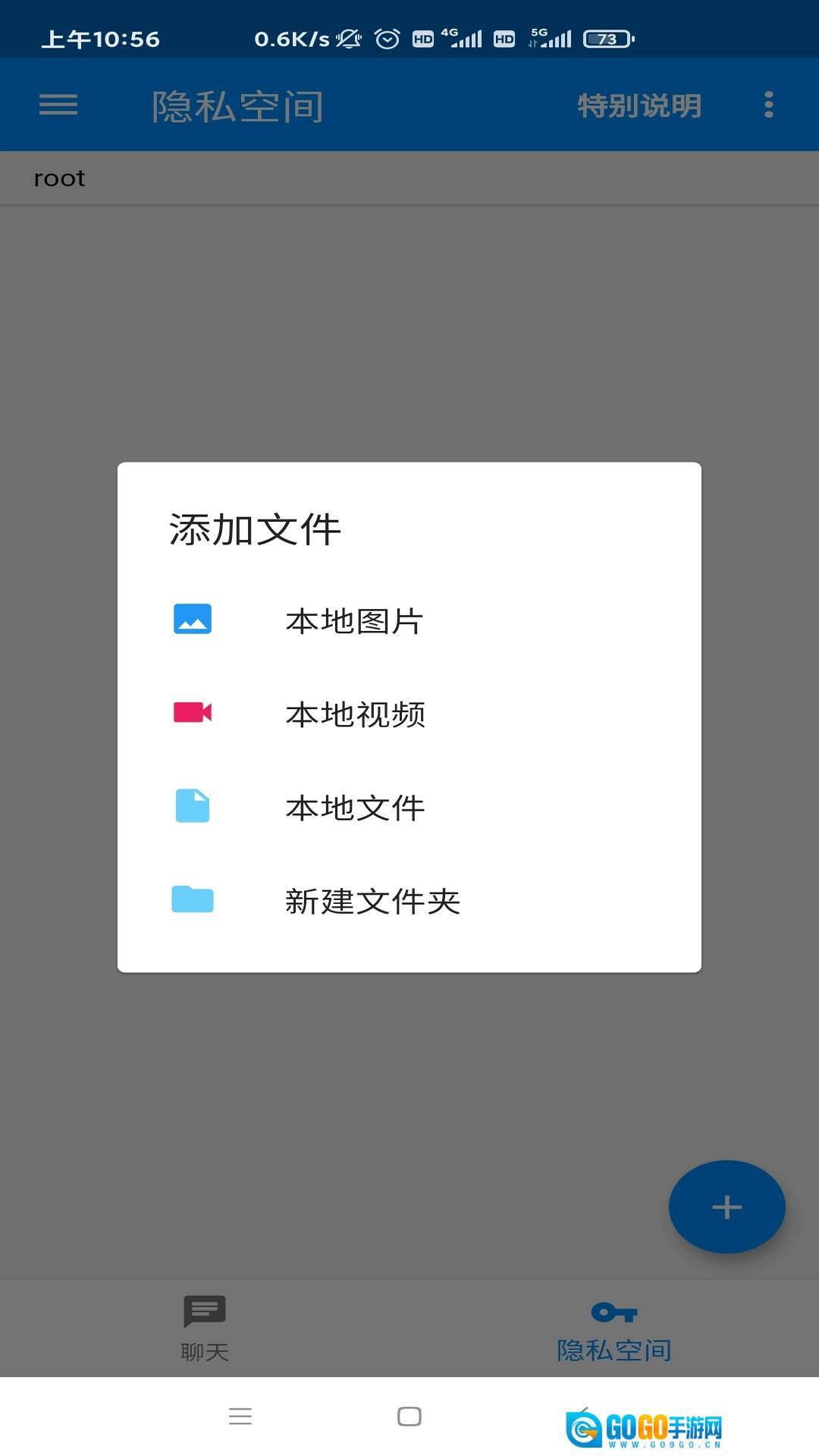Pick 本地文件 to add a local file
This screenshot has height=1456, width=819.
(x=354, y=808)
